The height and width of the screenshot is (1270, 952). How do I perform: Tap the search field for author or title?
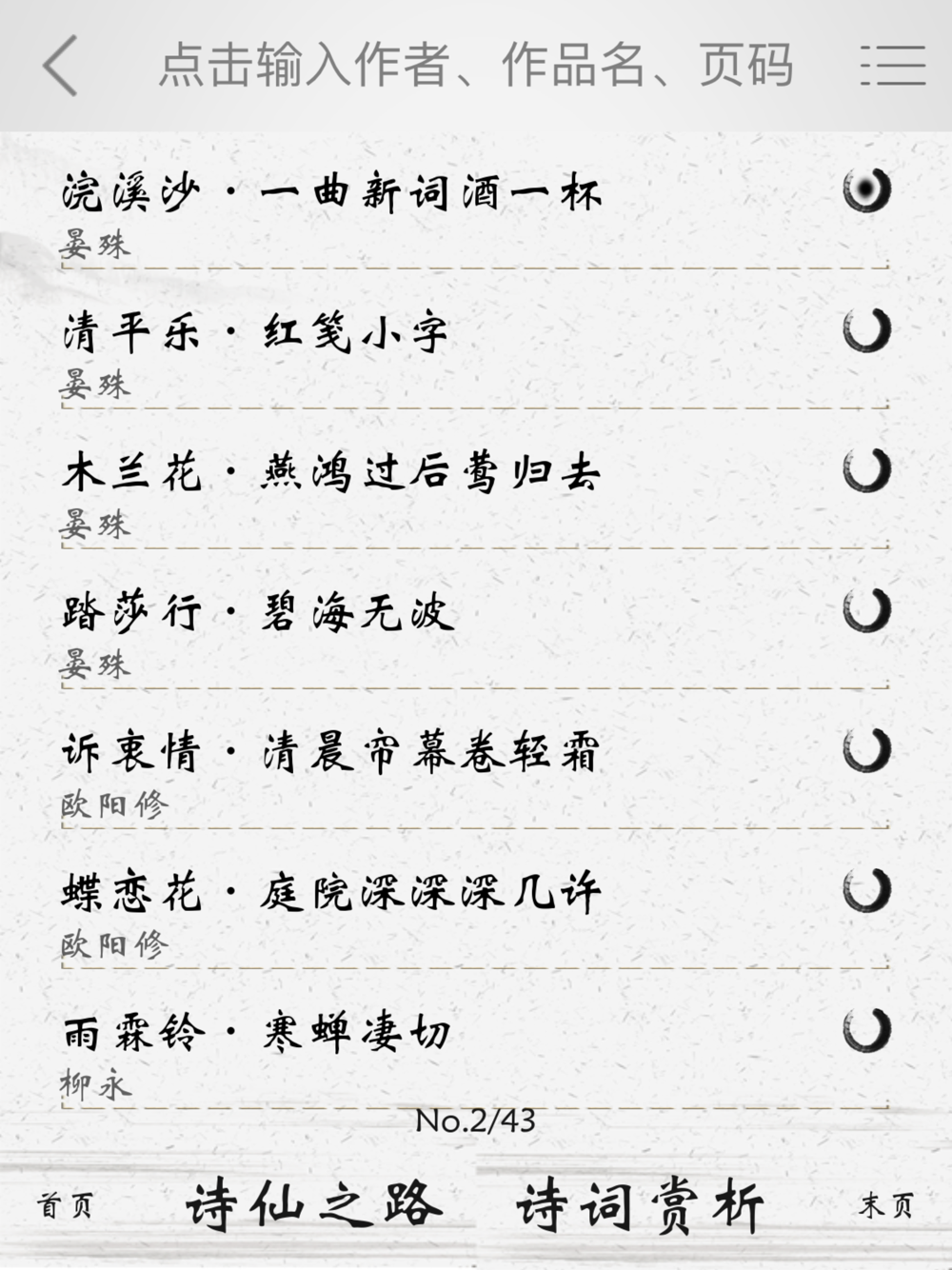(x=475, y=65)
